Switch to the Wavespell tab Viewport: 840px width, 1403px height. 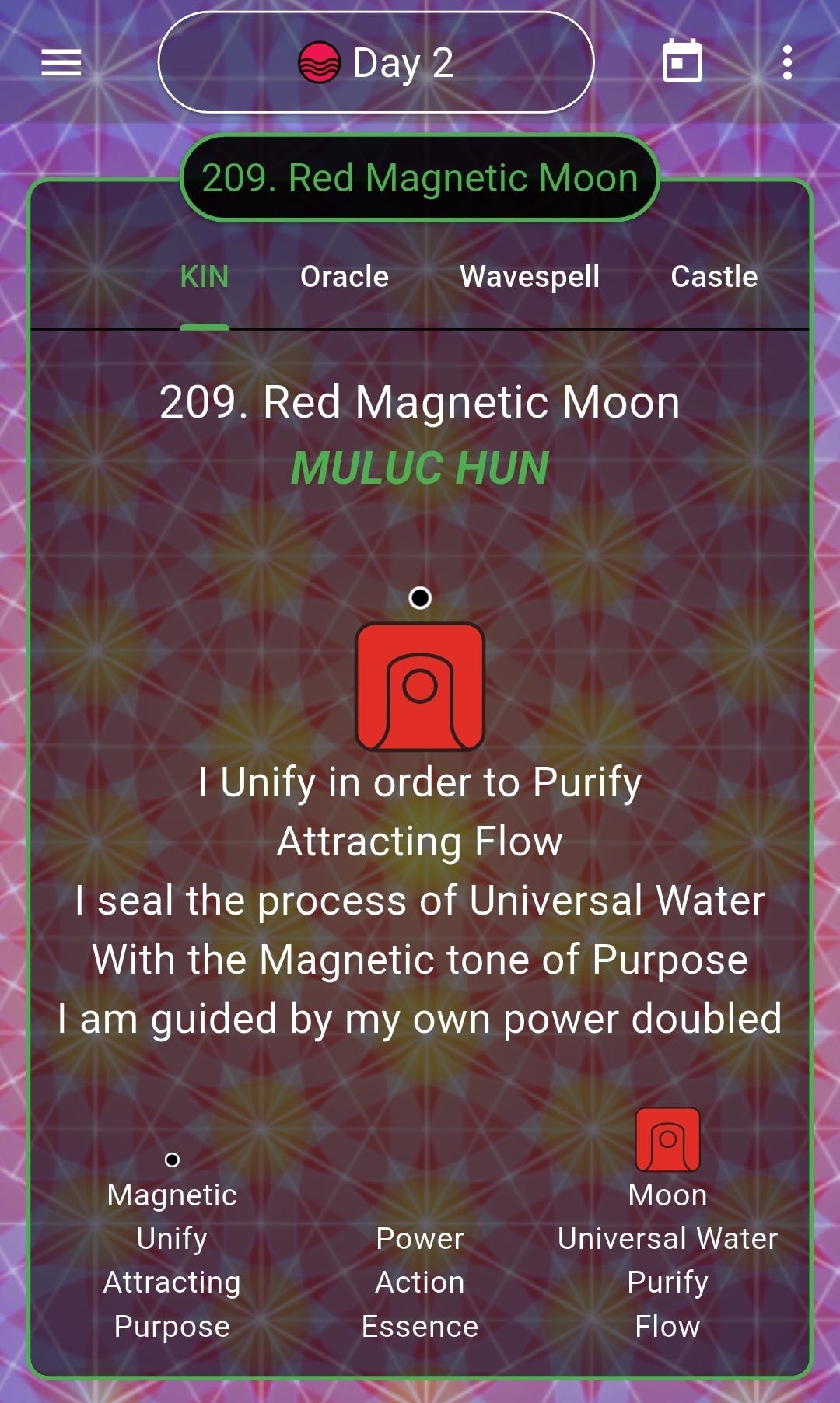530,277
